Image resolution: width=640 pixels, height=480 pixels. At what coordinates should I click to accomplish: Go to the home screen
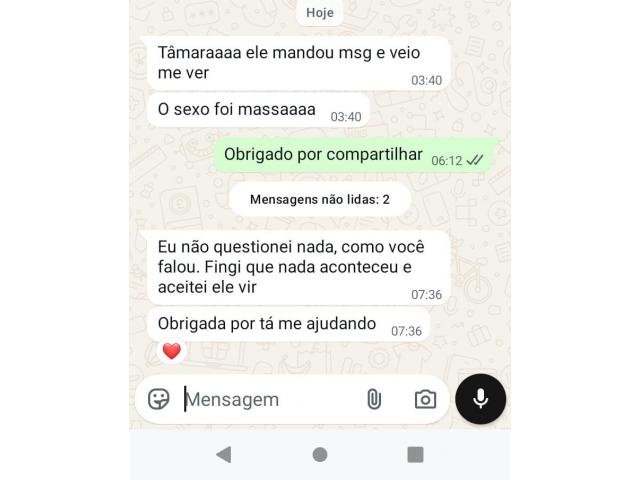point(320,455)
